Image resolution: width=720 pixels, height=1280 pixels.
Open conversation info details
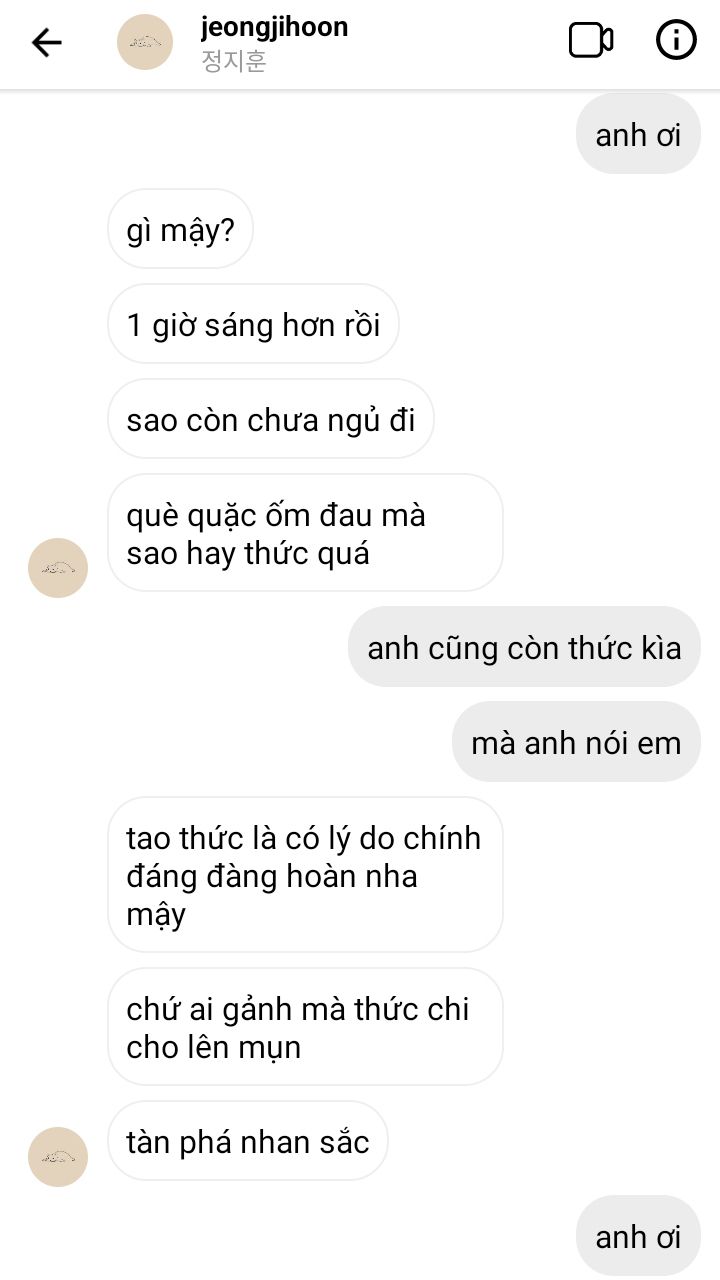[676, 41]
